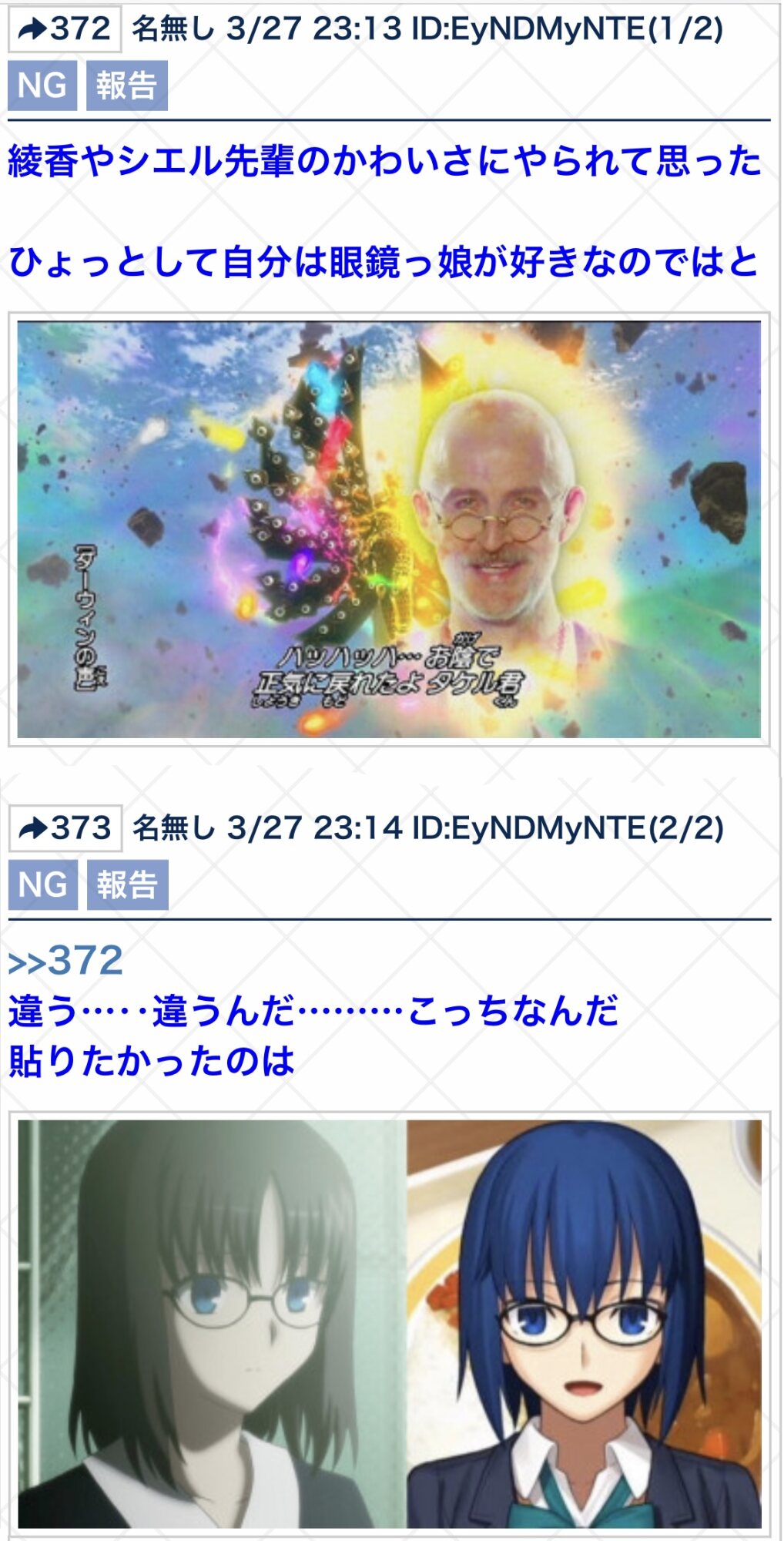
Task: Tap NG button on post 372
Action: tap(42, 86)
